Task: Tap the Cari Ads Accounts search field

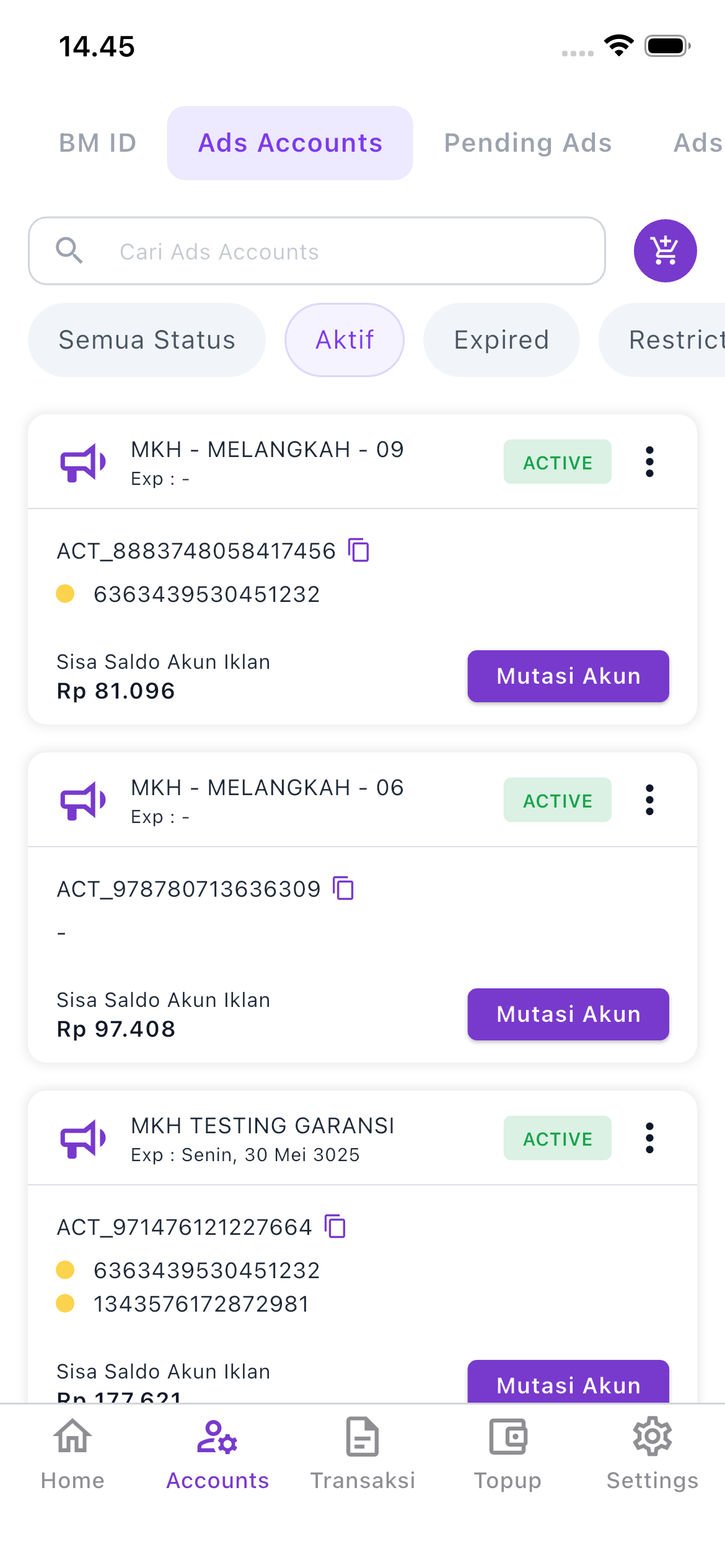Action: [x=316, y=251]
